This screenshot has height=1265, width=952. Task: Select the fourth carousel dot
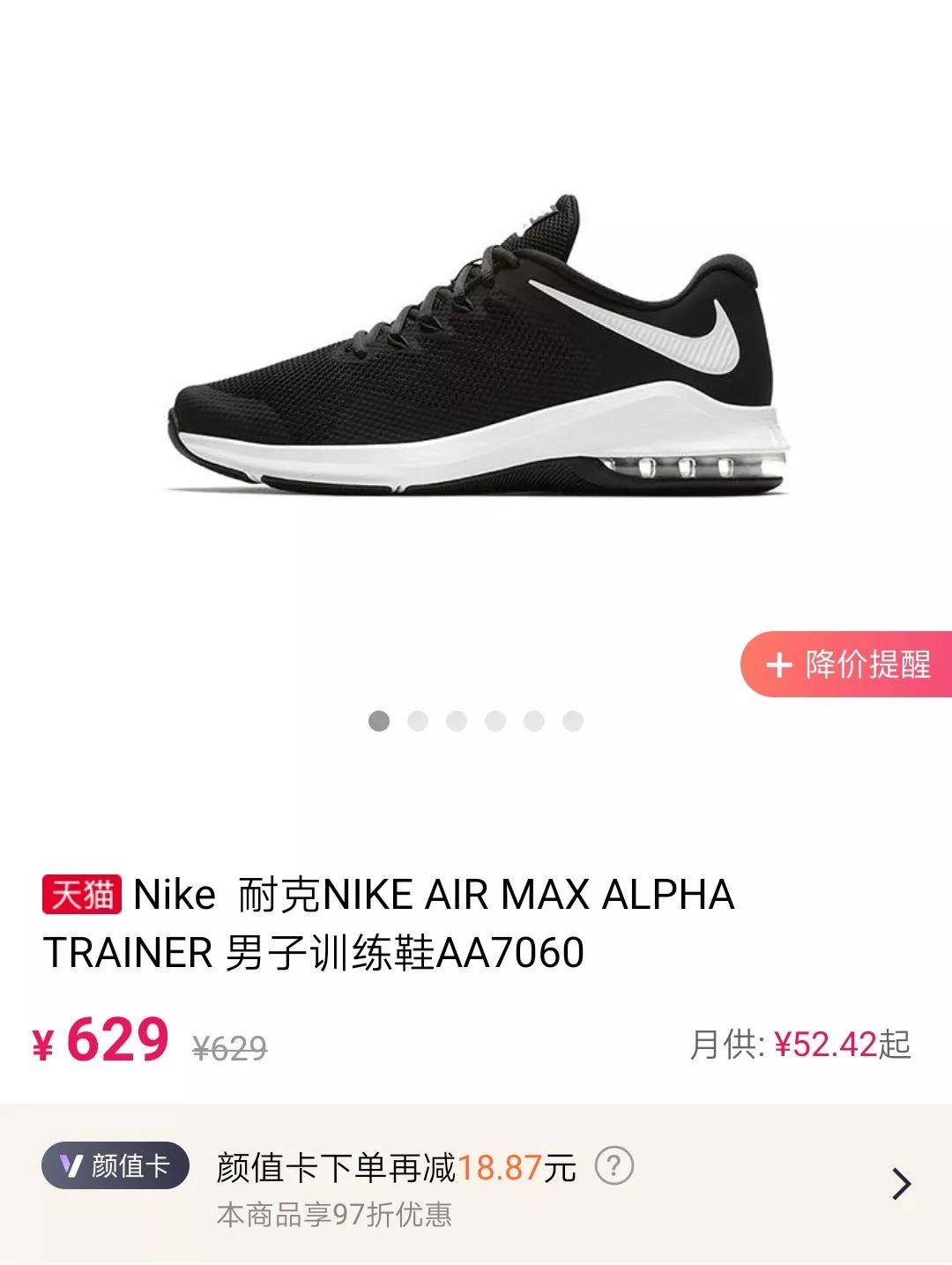(495, 721)
